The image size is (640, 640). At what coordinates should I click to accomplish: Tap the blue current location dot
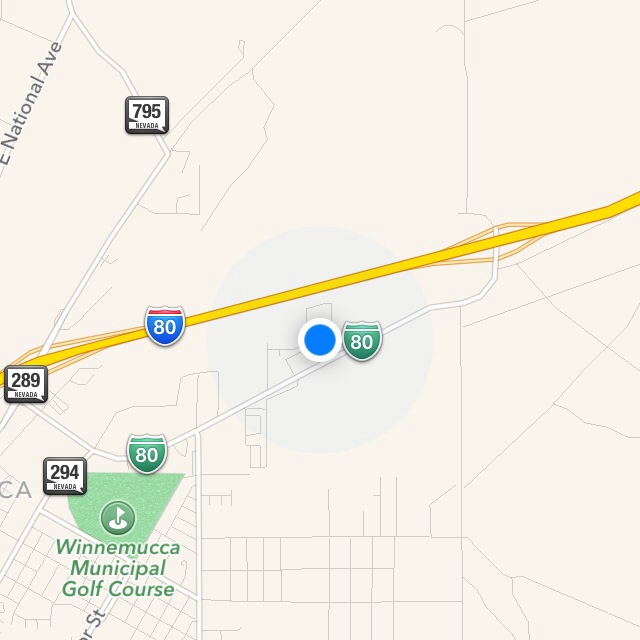point(319,340)
